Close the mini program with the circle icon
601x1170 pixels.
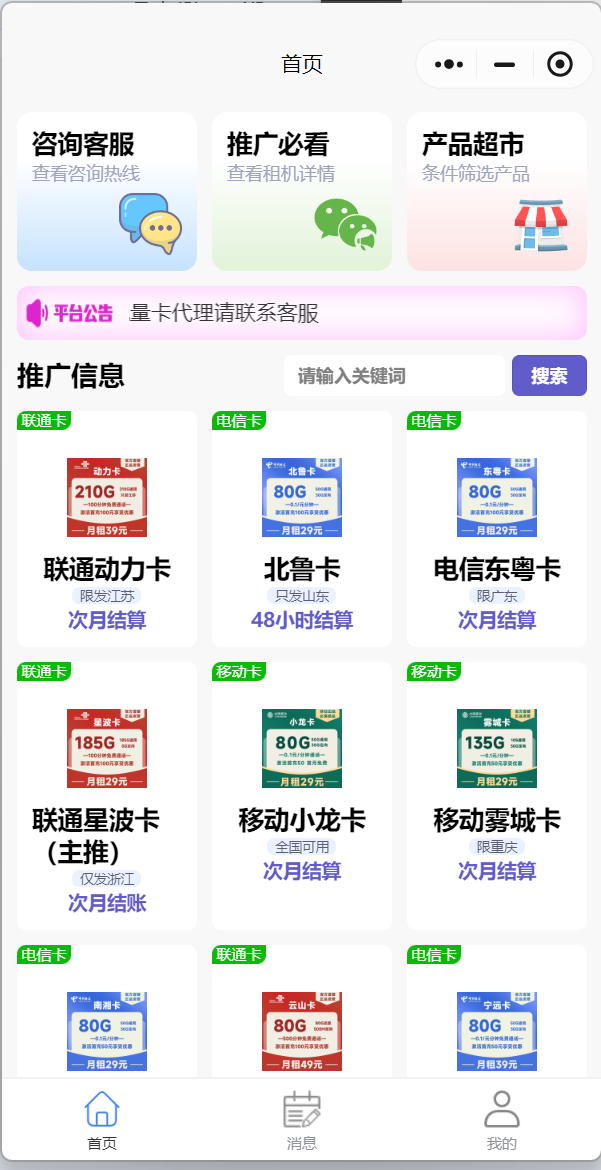tap(560, 65)
